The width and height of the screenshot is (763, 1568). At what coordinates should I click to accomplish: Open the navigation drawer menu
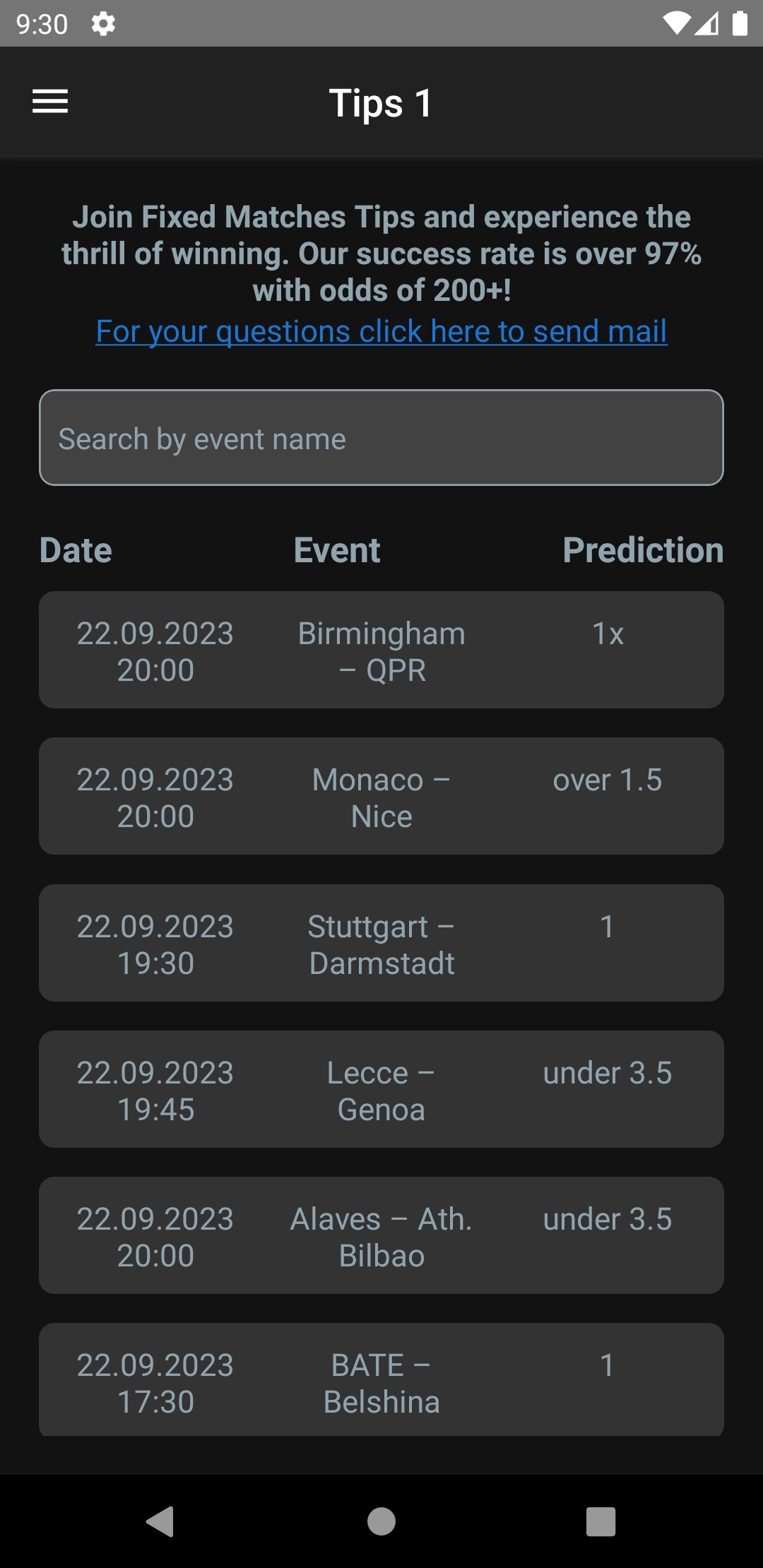[50, 102]
